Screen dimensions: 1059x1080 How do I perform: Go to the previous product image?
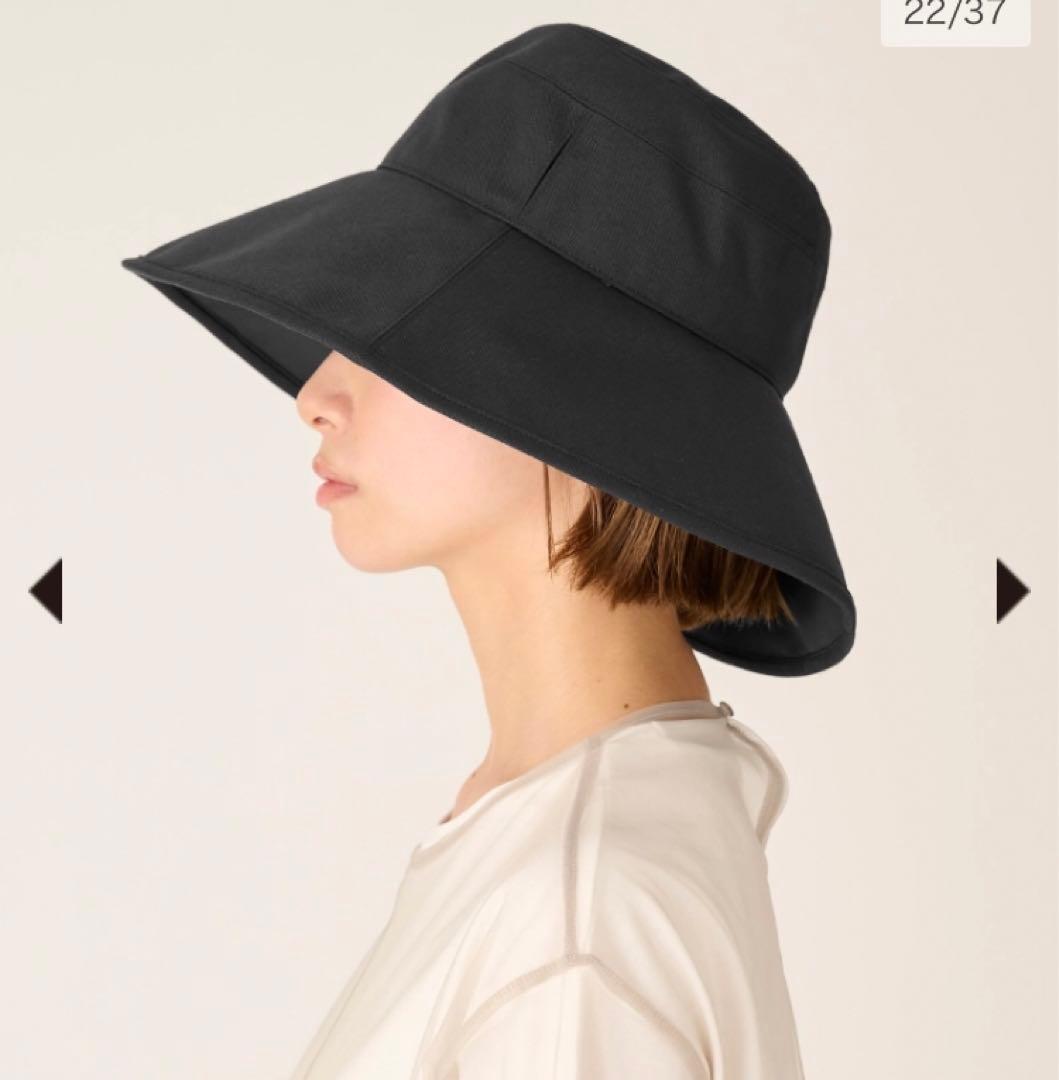point(46,591)
